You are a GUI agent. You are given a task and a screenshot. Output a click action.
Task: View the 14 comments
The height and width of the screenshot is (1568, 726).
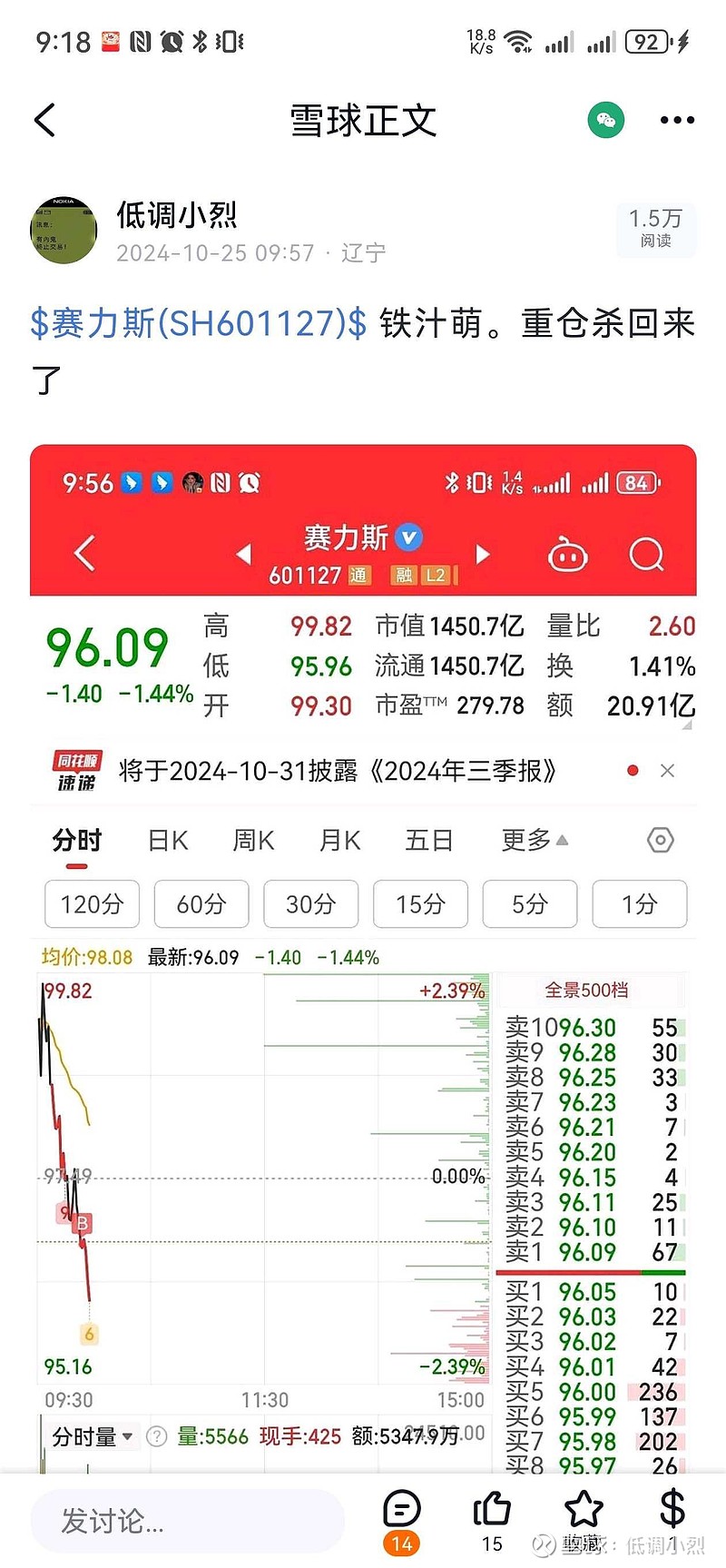(402, 1520)
